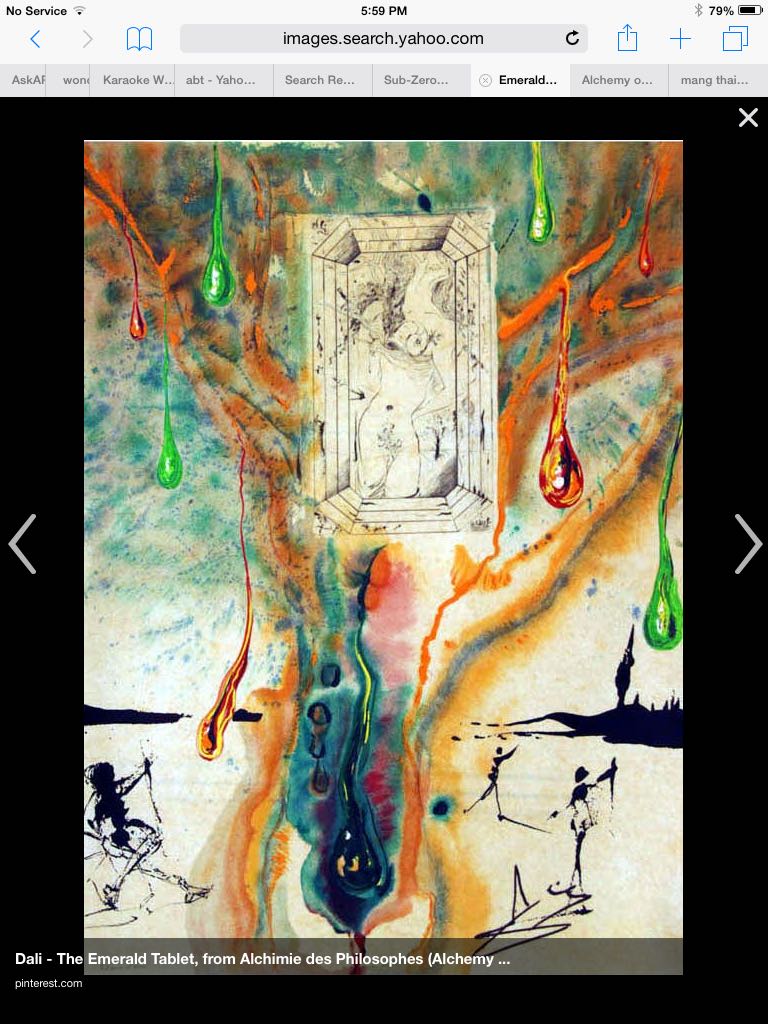768x1024 pixels.
Task: Visit the pinterest.com source link
Action: (48, 983)
